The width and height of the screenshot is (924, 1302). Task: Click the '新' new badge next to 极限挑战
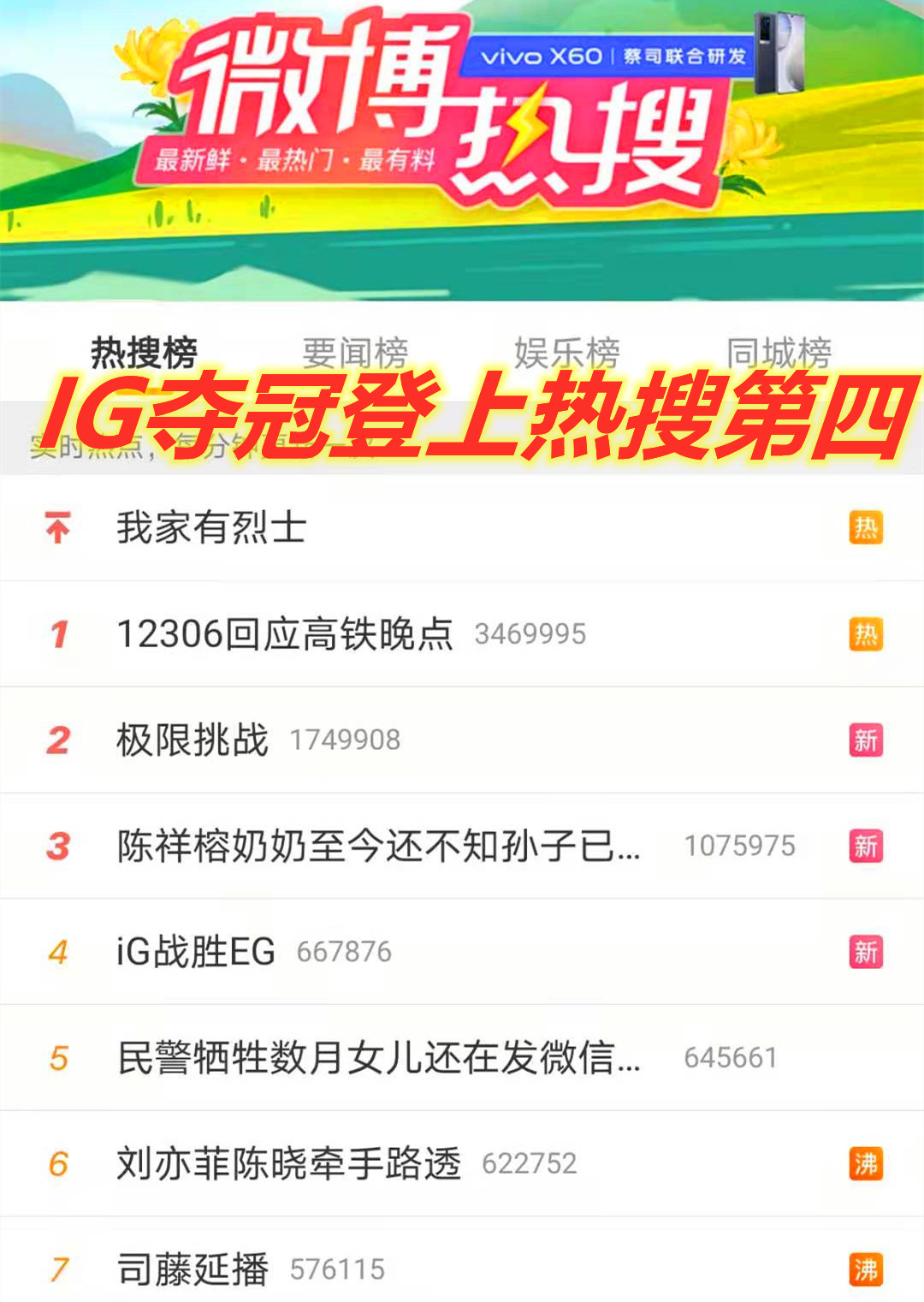[867, 738]
